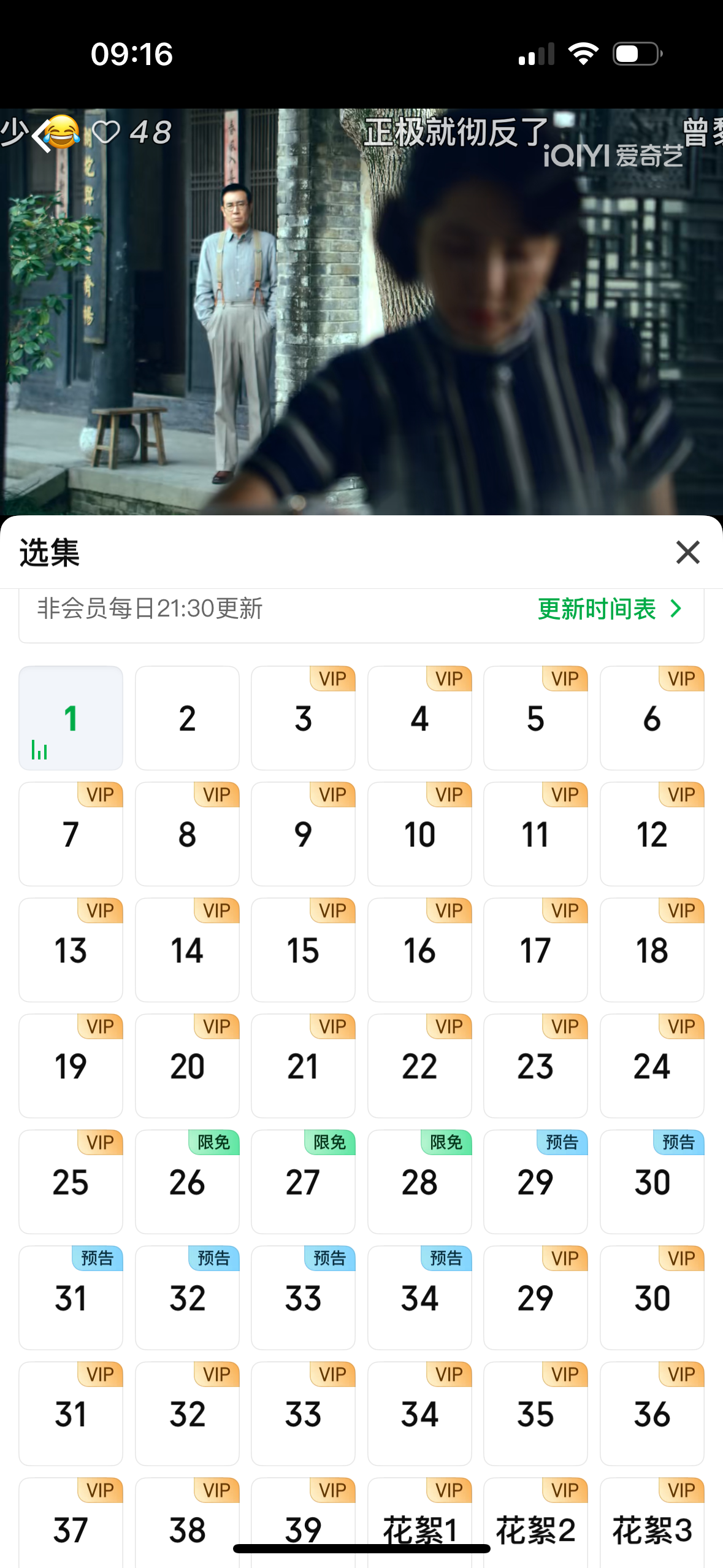This screenshot has height=1568, width=723.
Task: Play the 预告 trailer of episode 33
Action: (303, 1298)
